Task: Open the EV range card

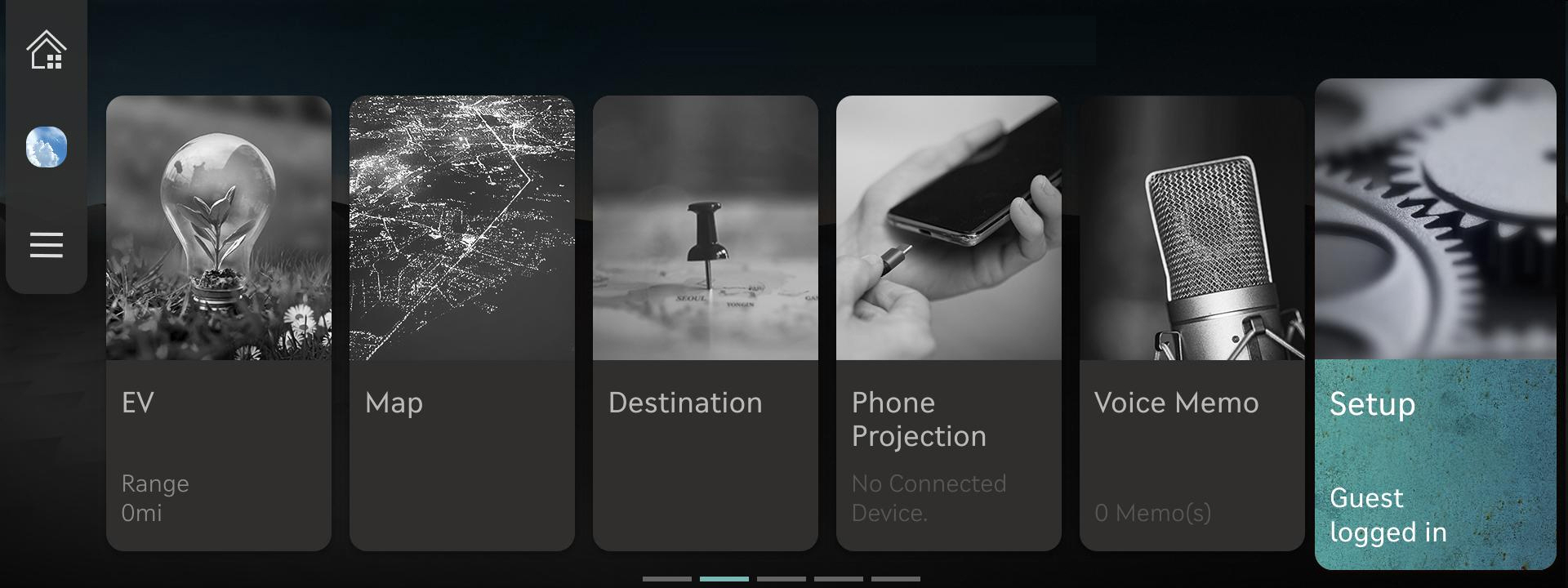Action: (218, 323)
